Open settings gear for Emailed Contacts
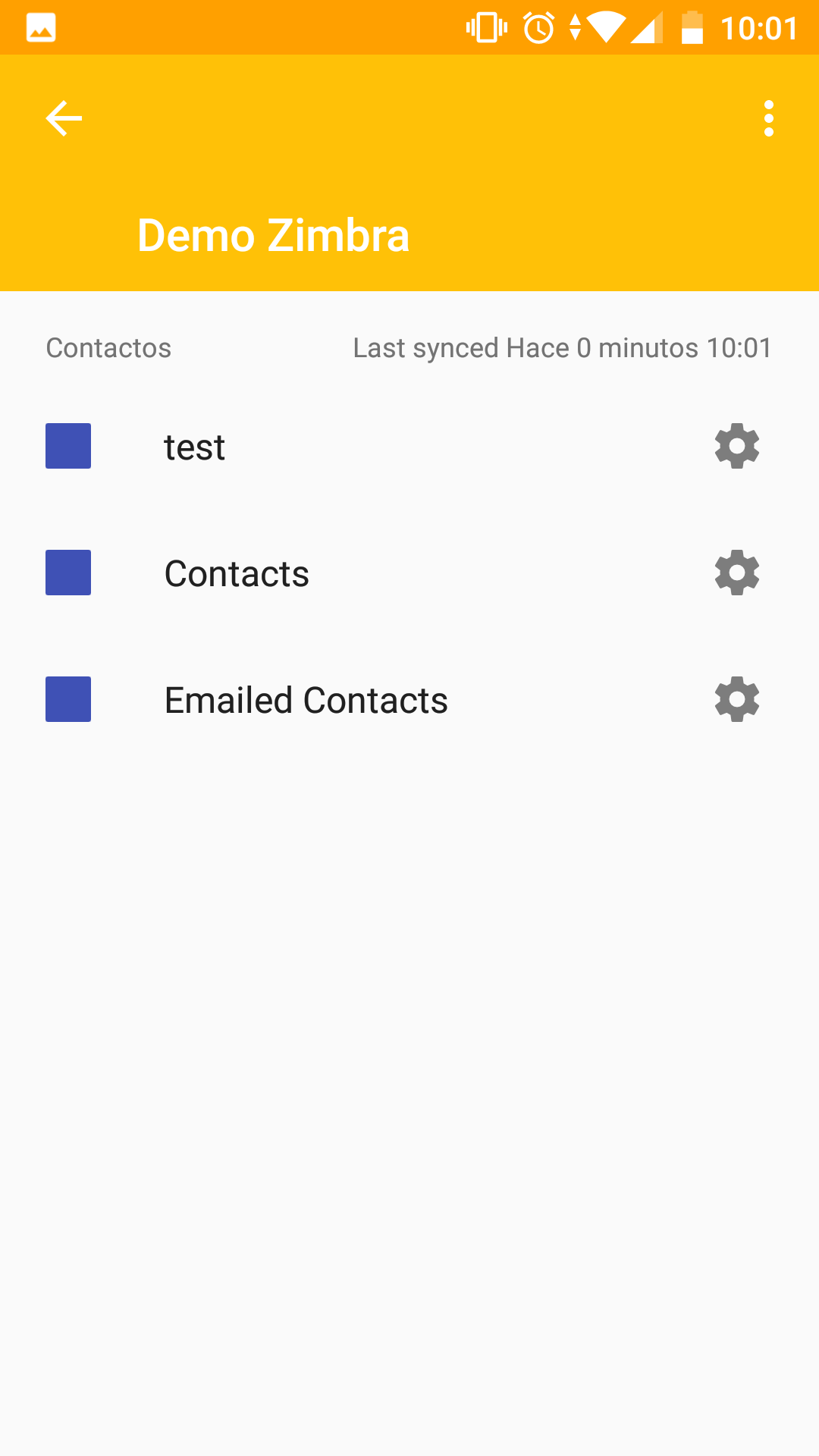 [737, 699]
